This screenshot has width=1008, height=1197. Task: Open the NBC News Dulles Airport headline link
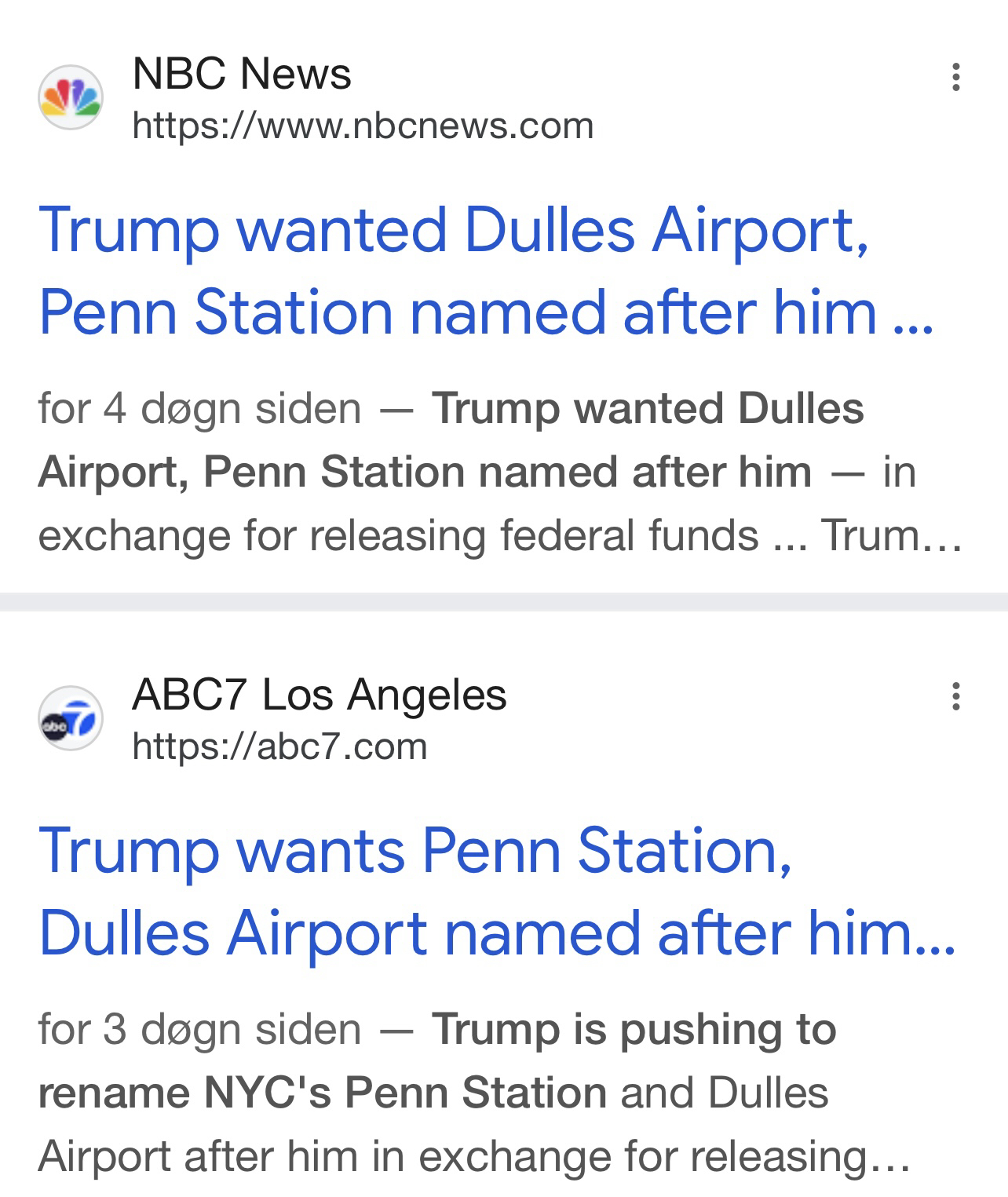[454, 270]
